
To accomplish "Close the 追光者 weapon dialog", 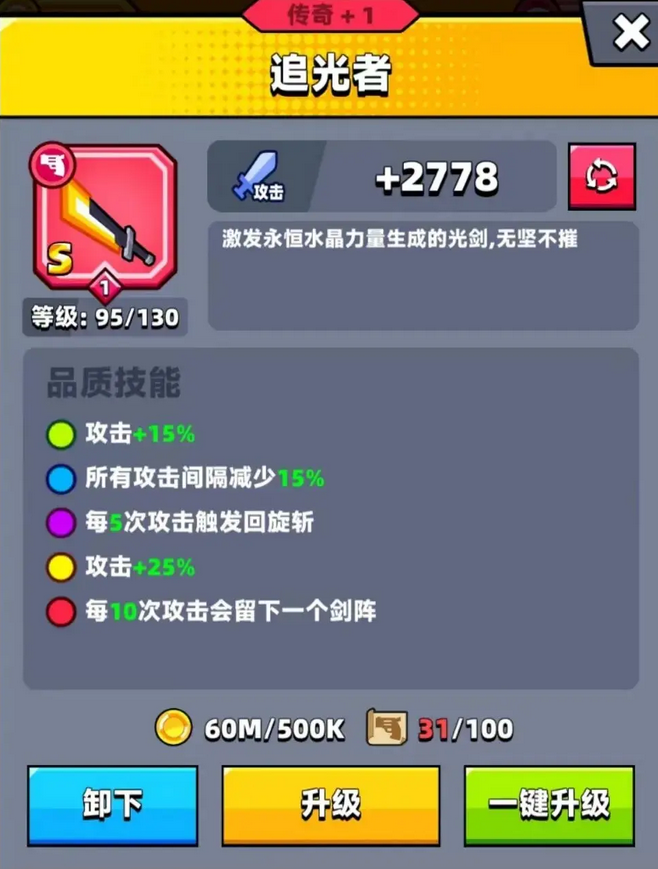I will (x=630, y=33).
